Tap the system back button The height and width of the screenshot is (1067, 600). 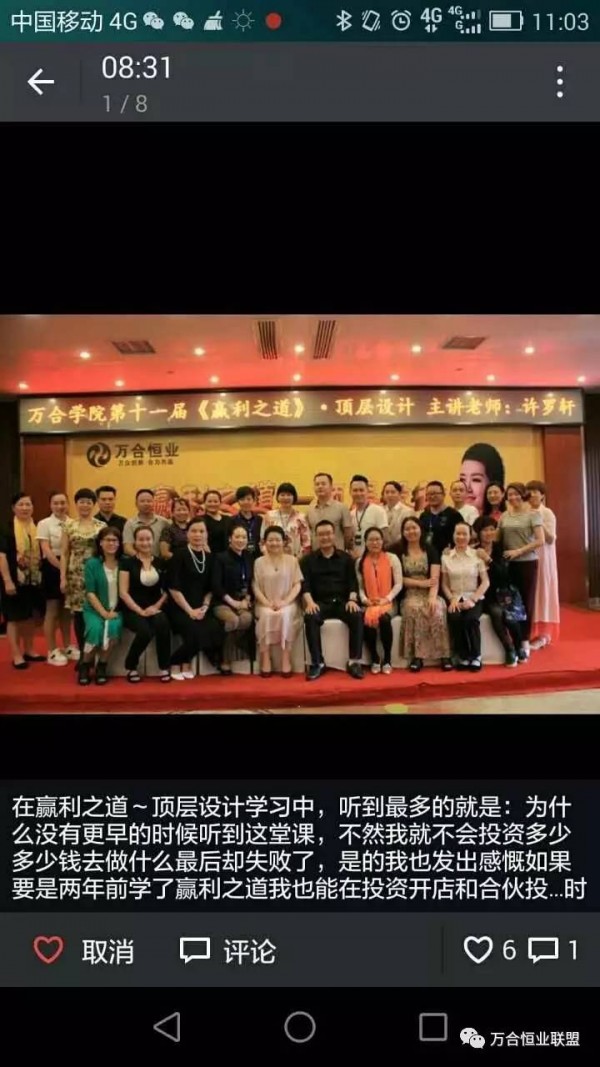pyautogui.click(x=167, y=1027)
